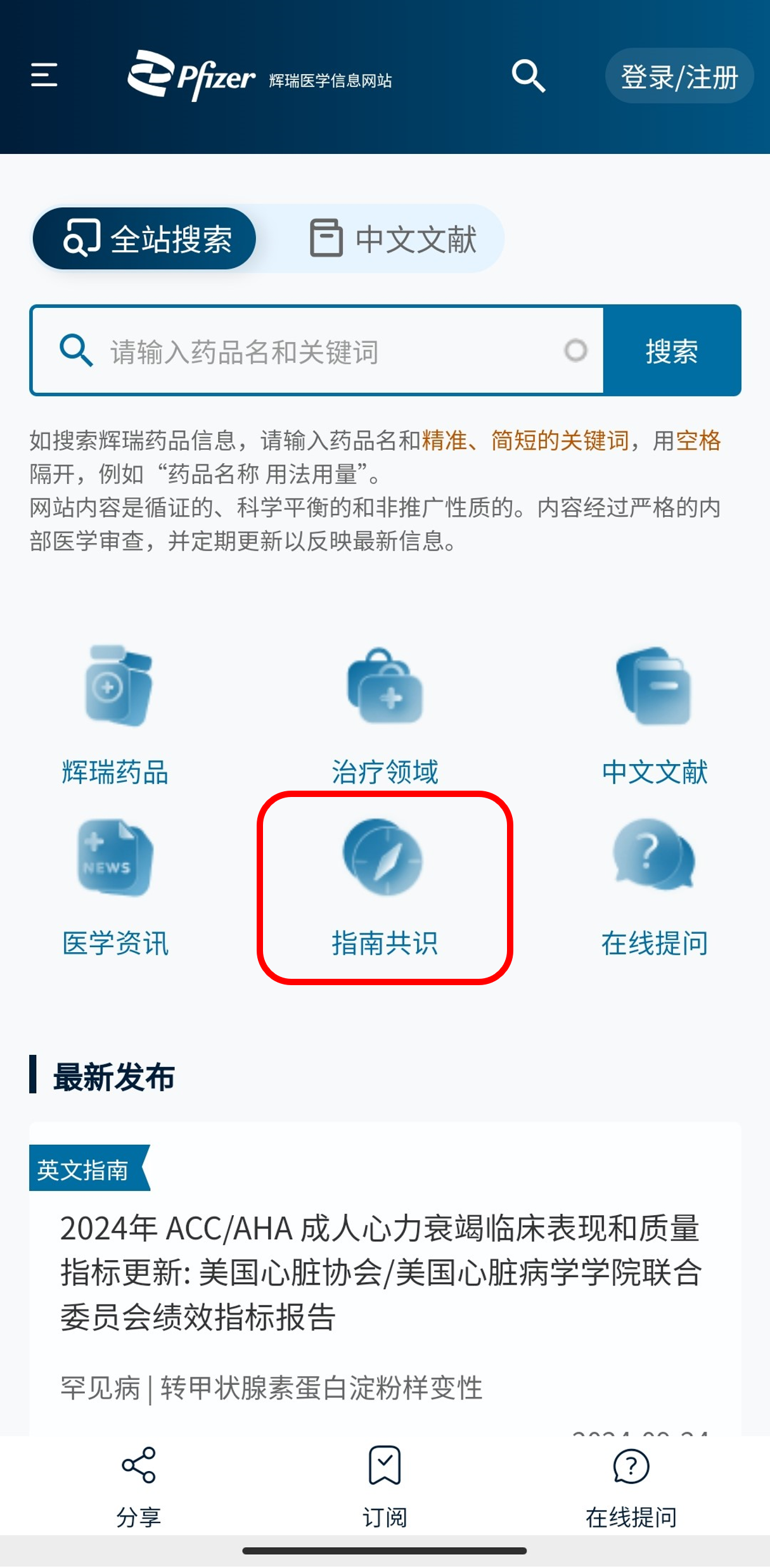
Task: Open 中文文献 grid item
Action: coord(654,716)
